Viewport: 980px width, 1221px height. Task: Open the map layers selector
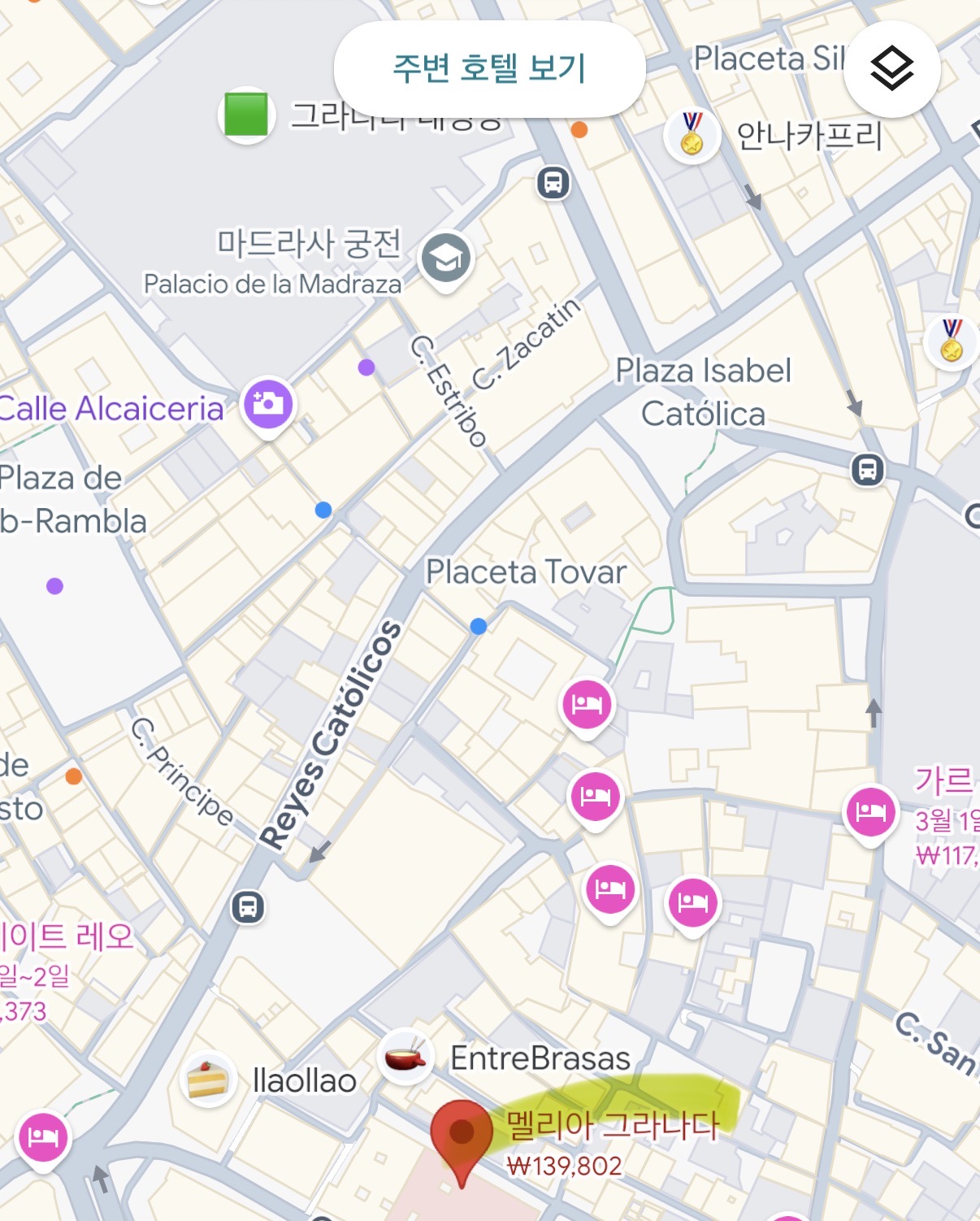click(x=891, y=69)
